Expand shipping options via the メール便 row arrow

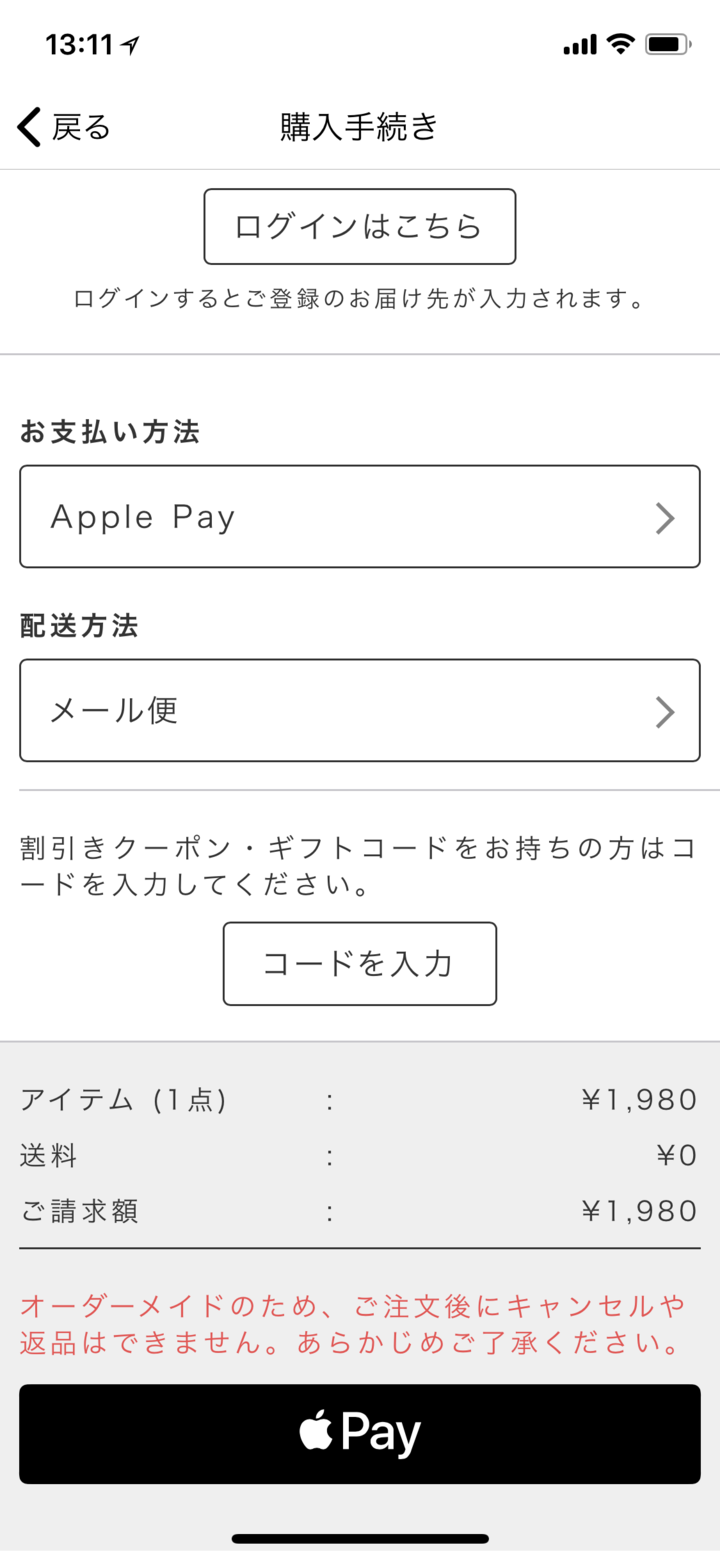664,710
